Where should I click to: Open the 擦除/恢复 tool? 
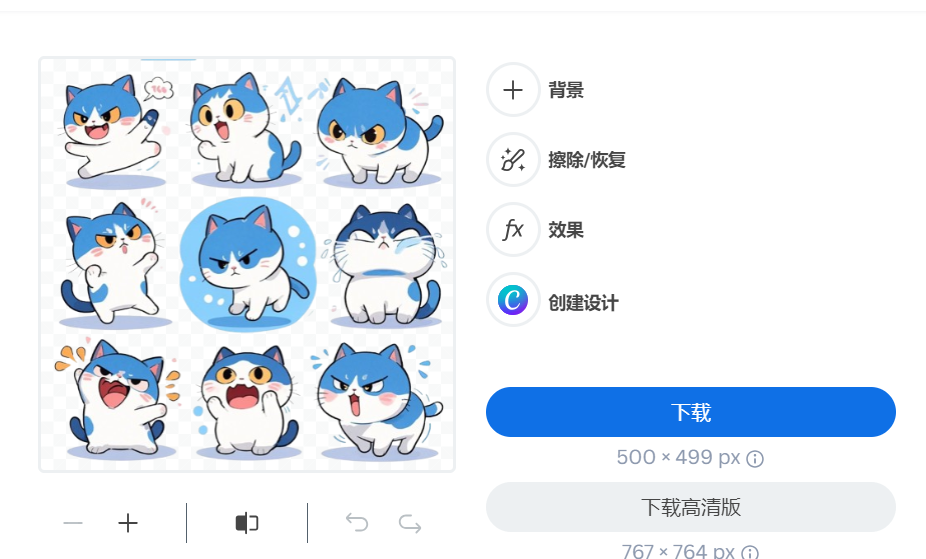pyautogui.click(x=513, y=160)
